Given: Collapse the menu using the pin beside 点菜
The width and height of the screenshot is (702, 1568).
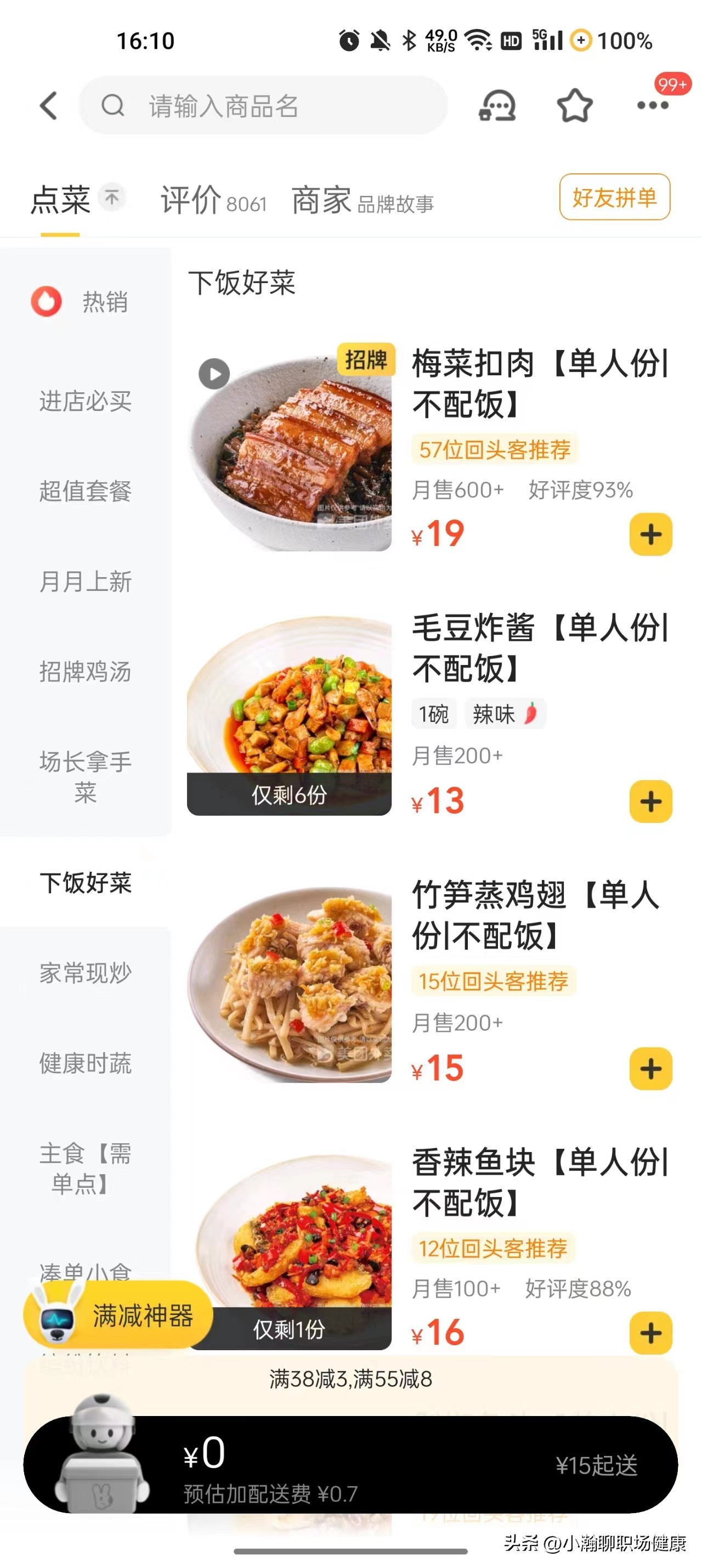Looking at the screenshot, I should (x=111, y=196).
